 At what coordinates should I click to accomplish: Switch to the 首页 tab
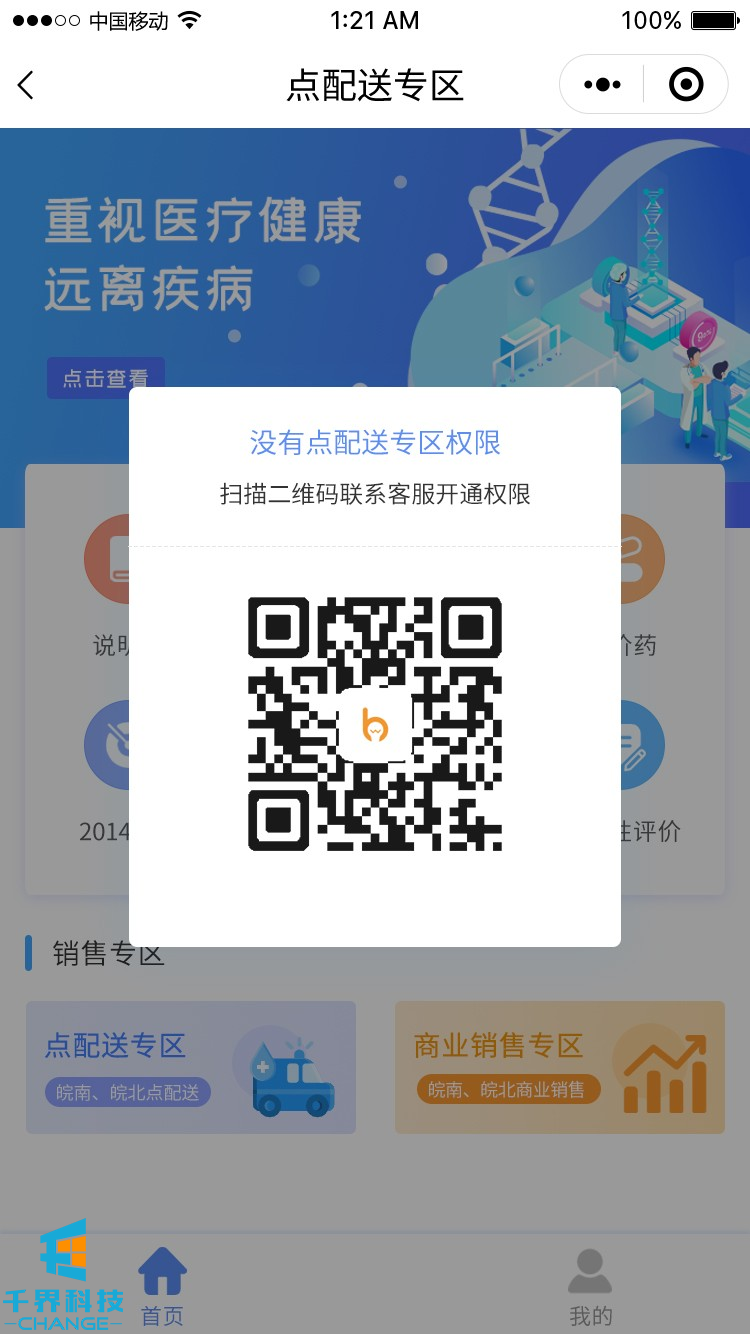coord(162,1288)
